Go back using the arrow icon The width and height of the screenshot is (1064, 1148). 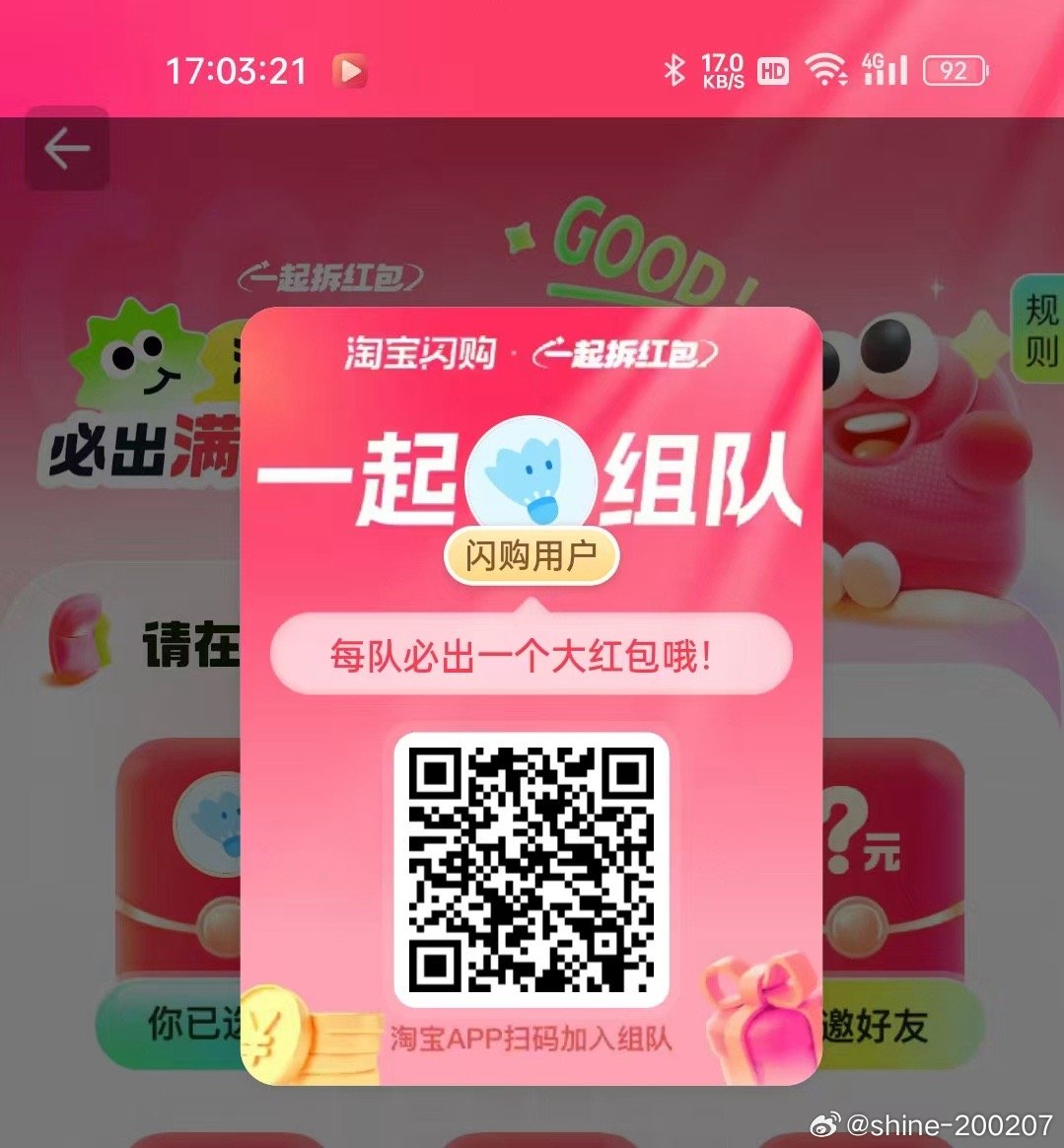click(67, 149)
